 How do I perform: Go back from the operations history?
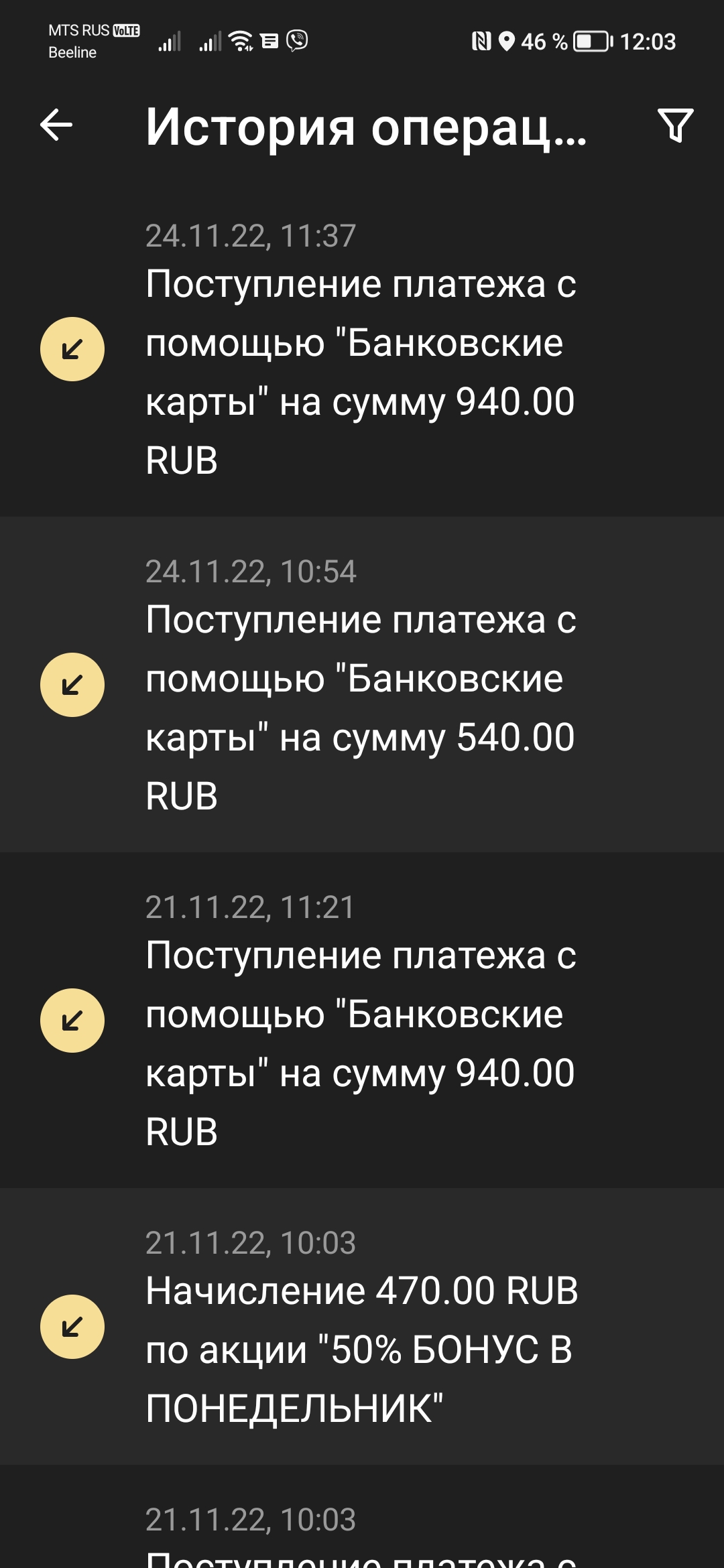click(56, 125)
